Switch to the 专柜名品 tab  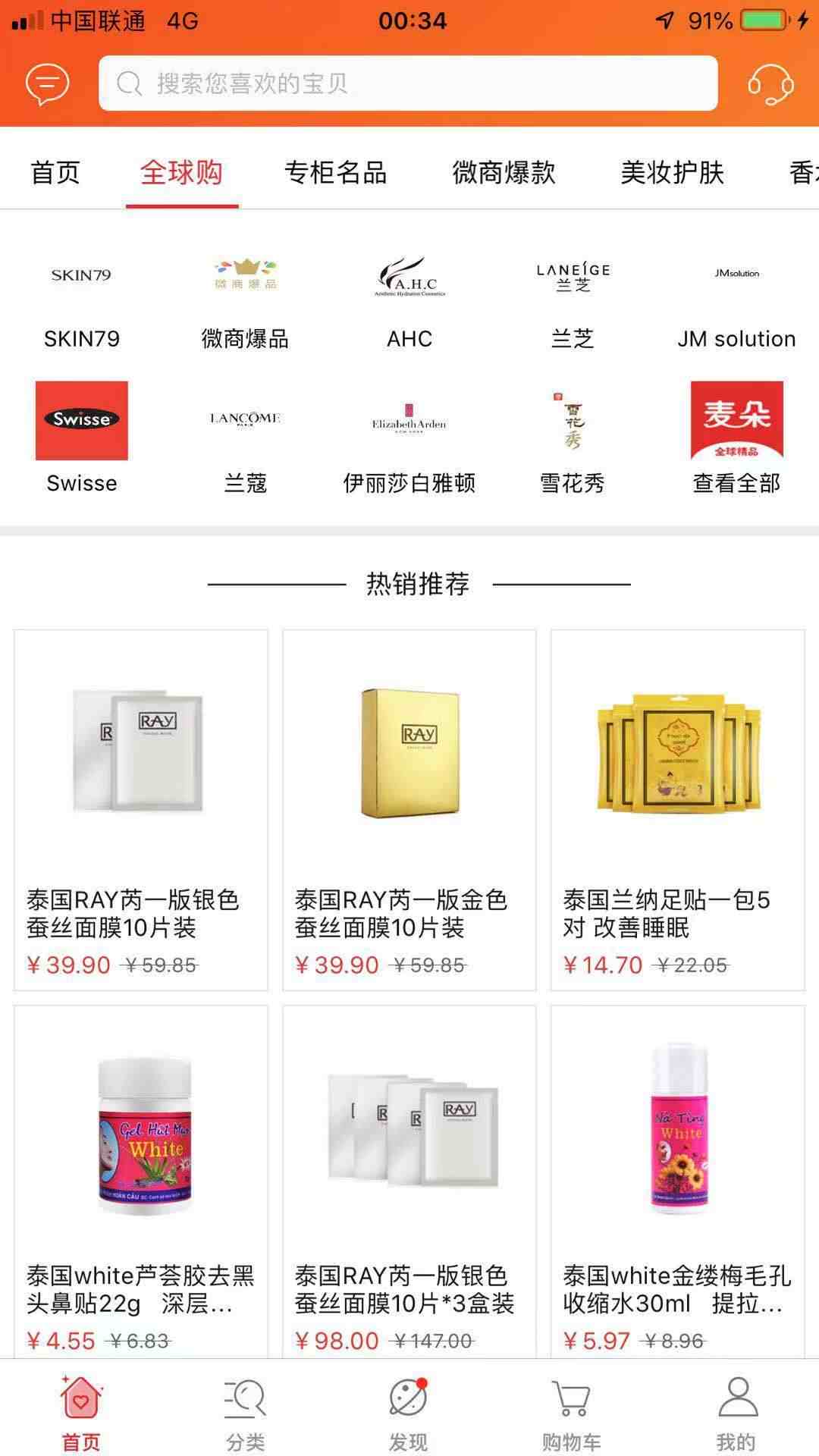point(335,172)
